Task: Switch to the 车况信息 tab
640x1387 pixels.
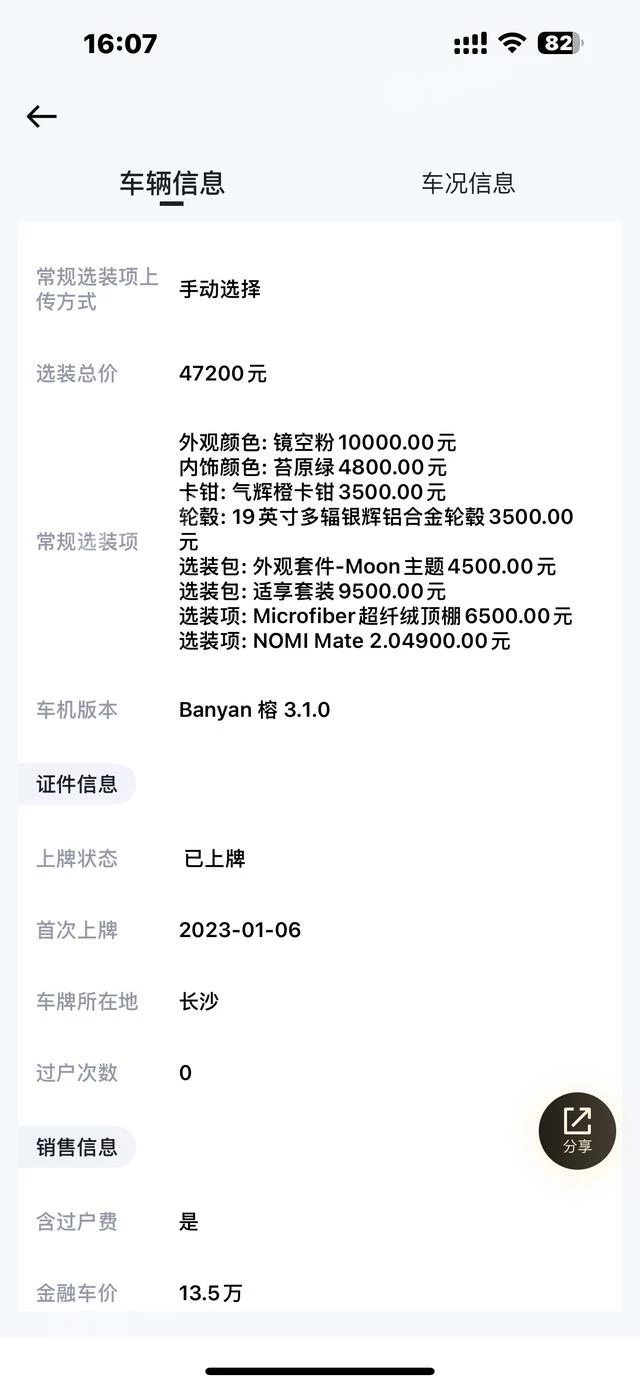Action: tap(468, 183)
